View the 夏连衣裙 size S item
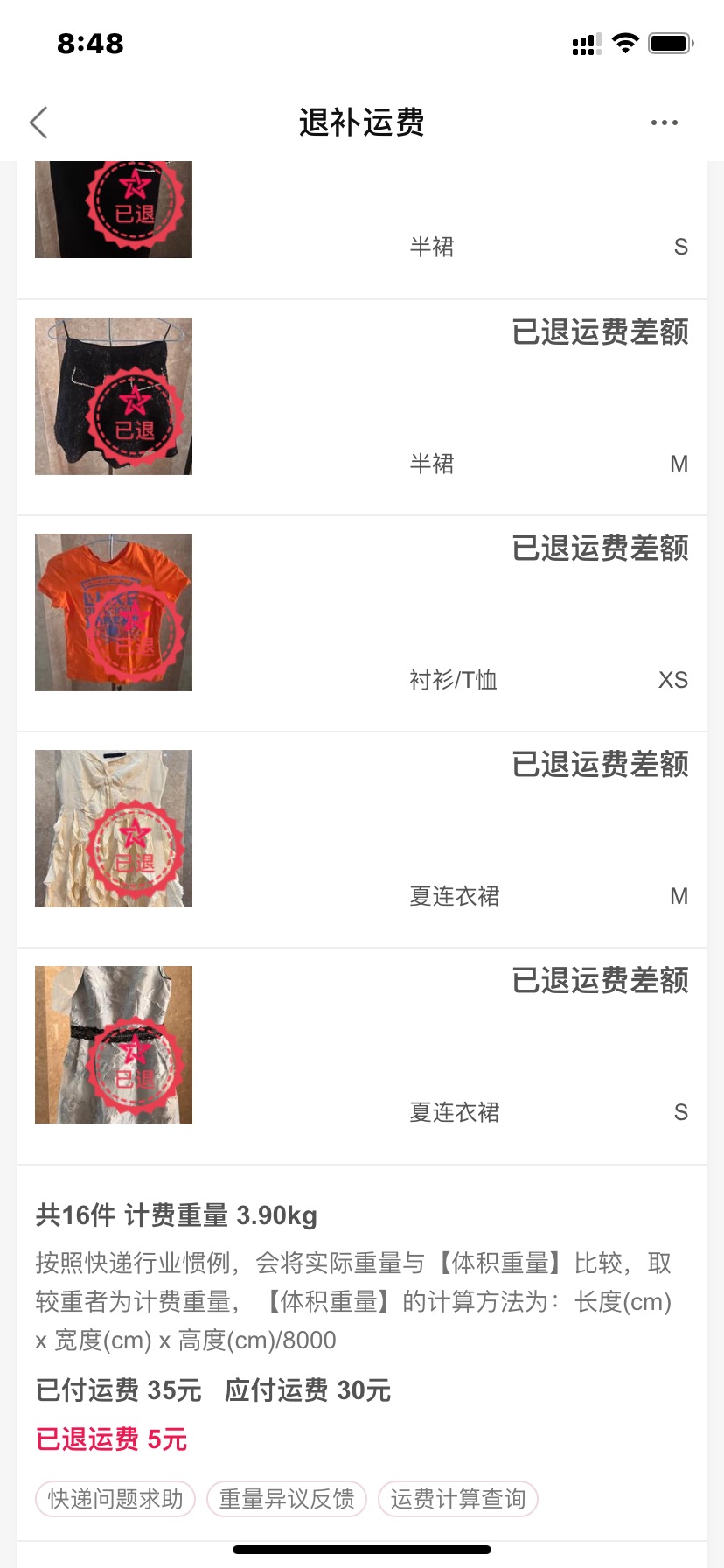724x1568 pixels. tap(362, 1056)
